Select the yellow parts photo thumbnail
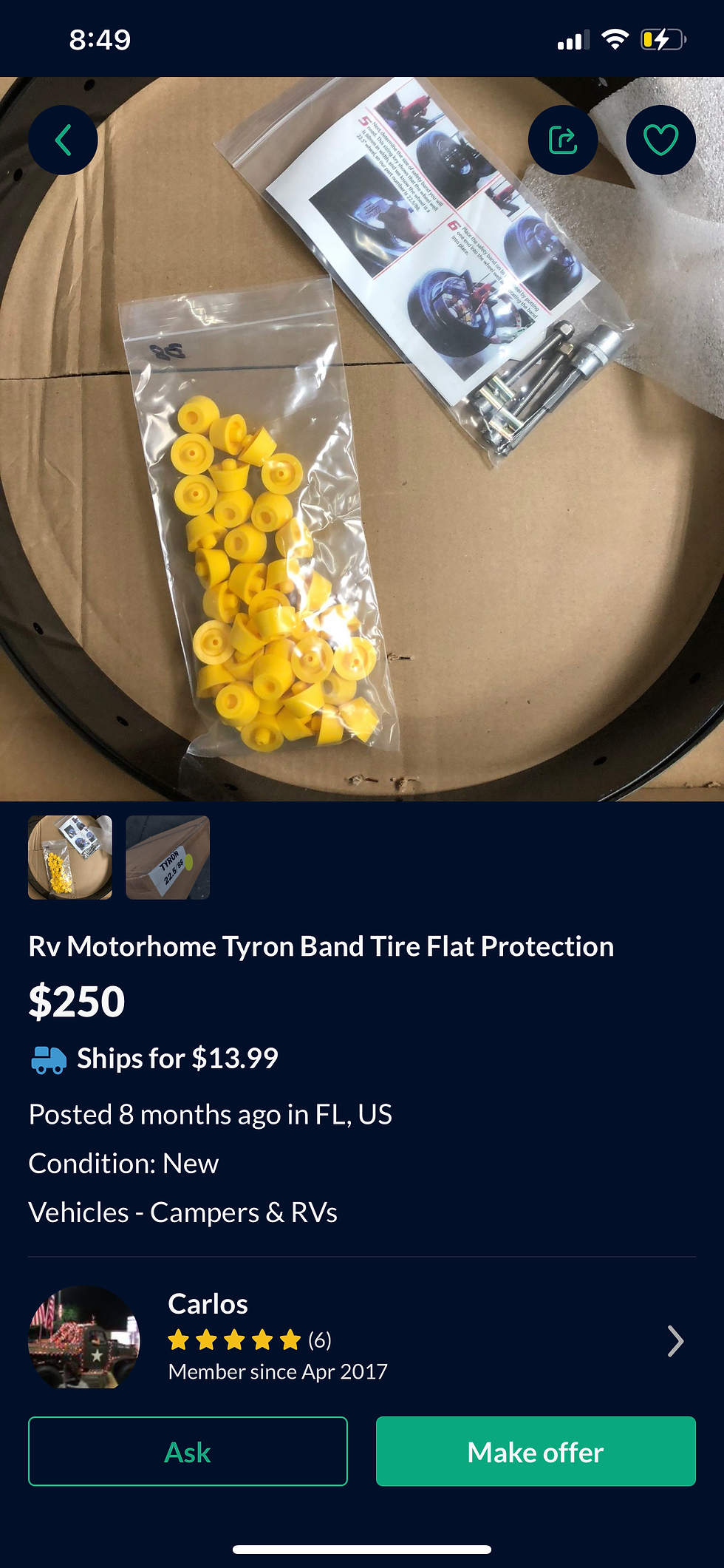 pyautogui.click(x=70, y=858)
